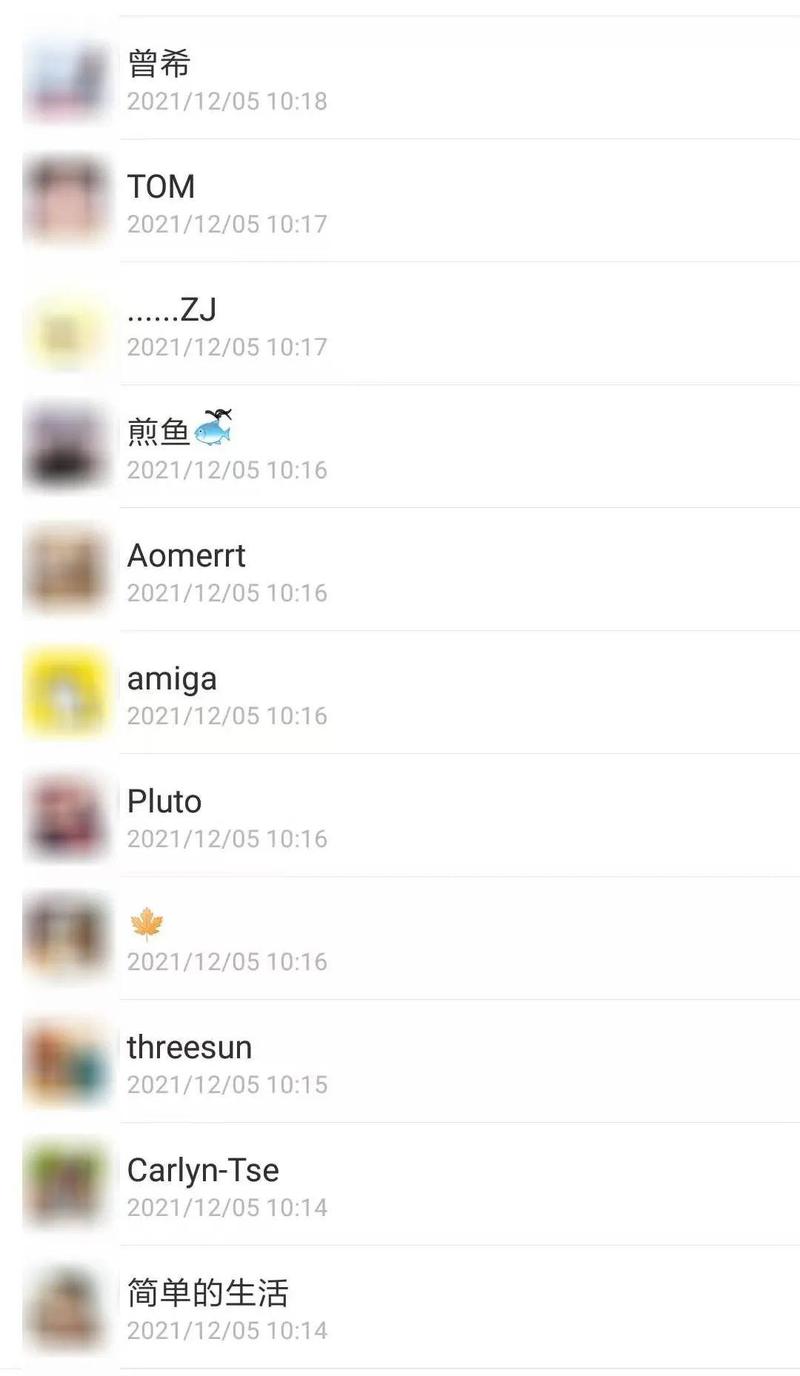Open Carlyn-Tse's row
Image resolution: width=800 pixels, height=1376 pixels.
(400, 1186)
